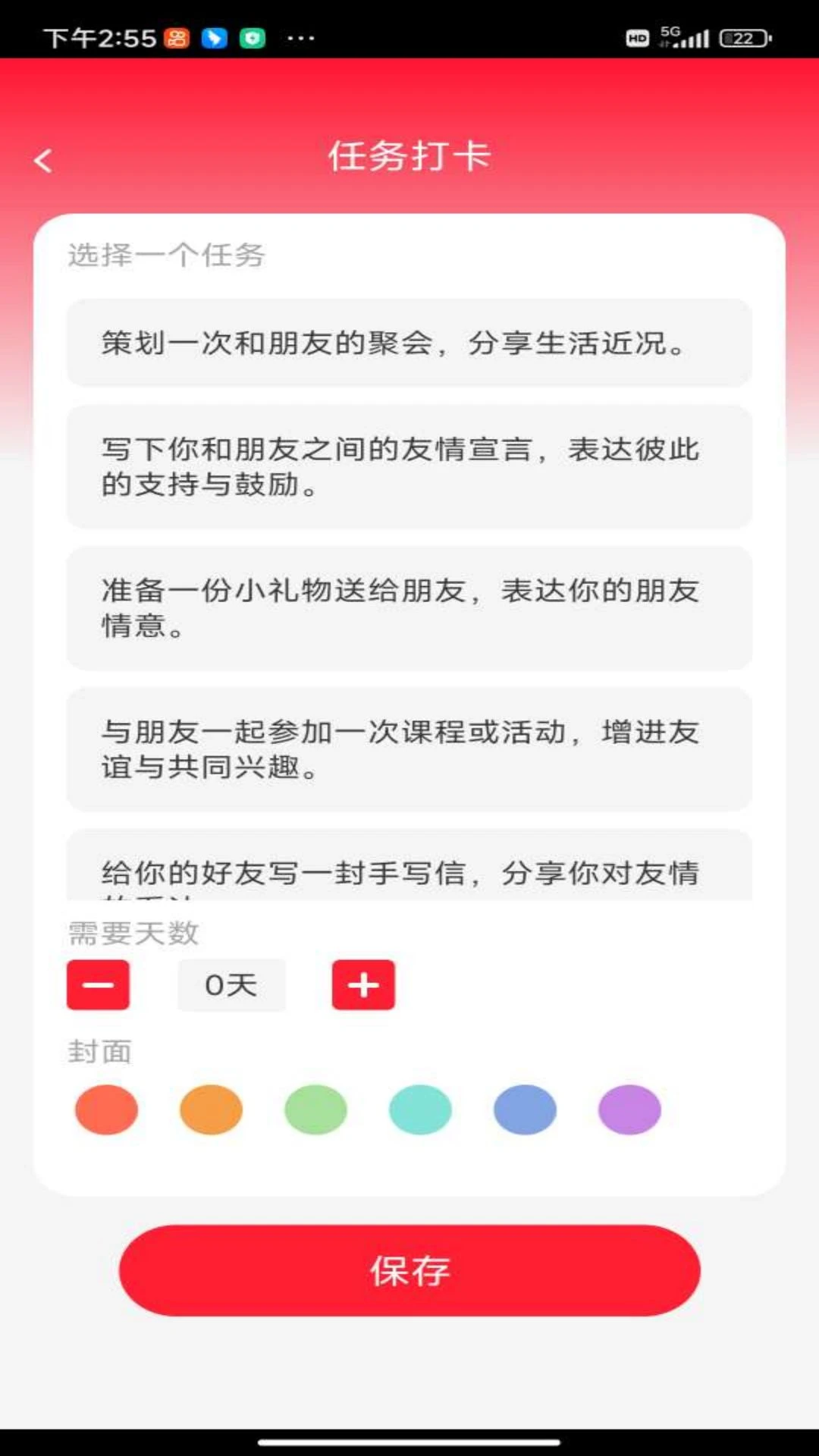The width and height of the screenshot is (819, 1456).
Task: Pick task 准备一份小礼物送给朋友
Action: click(409, 607)
